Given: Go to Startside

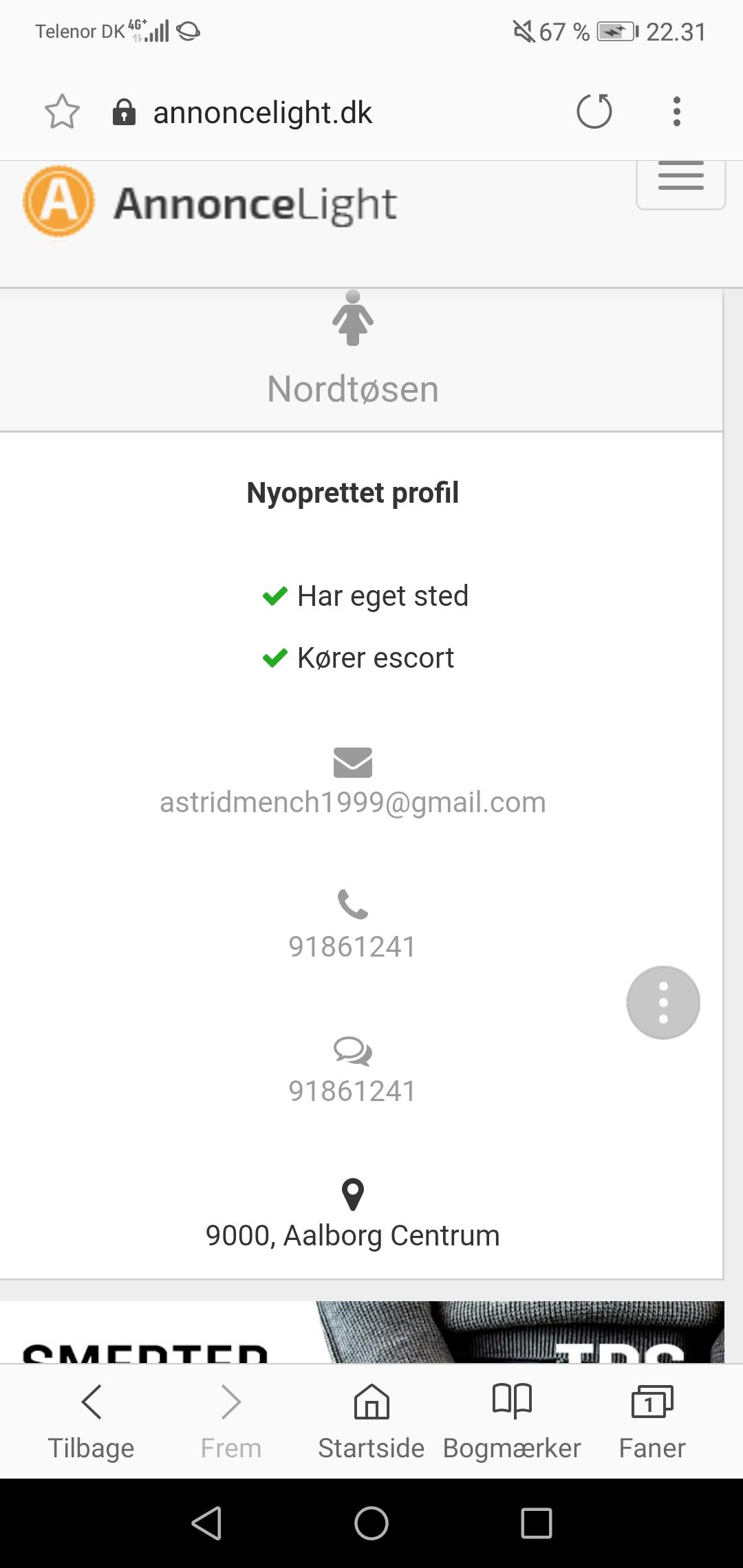Looking at the screenshot, I should point(371,1422).
